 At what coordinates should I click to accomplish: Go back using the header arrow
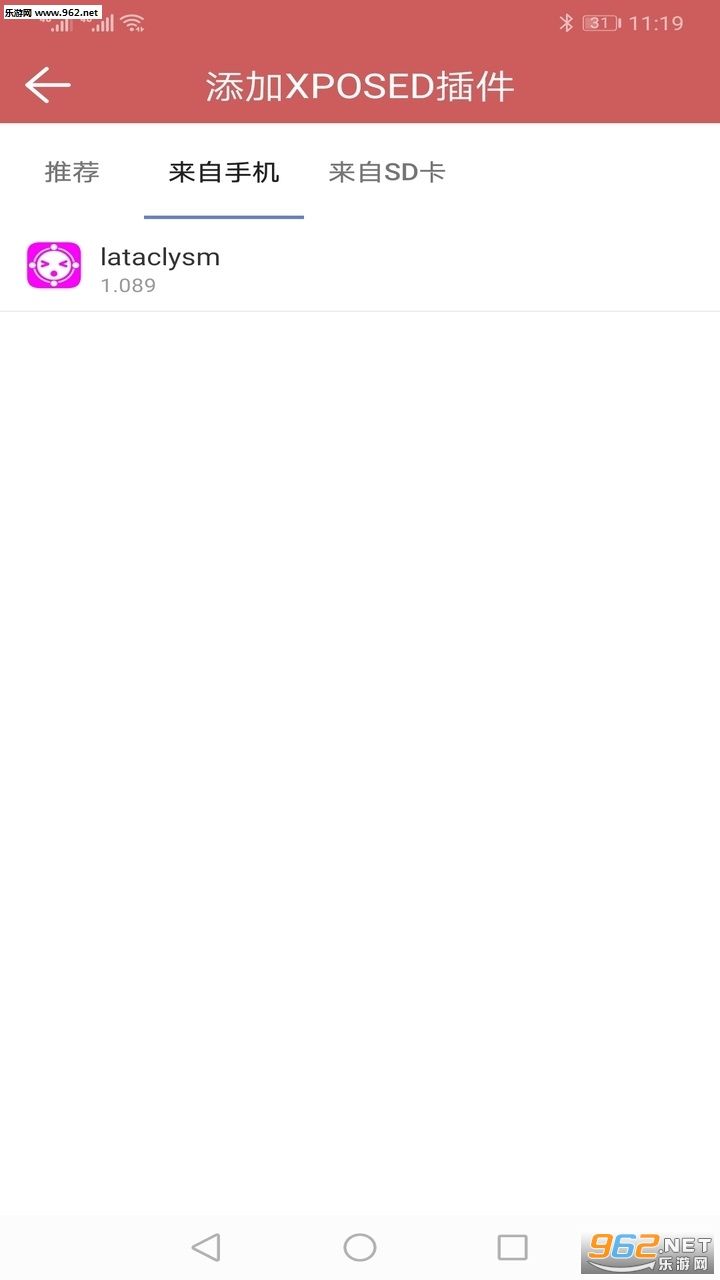coord(47,85)
